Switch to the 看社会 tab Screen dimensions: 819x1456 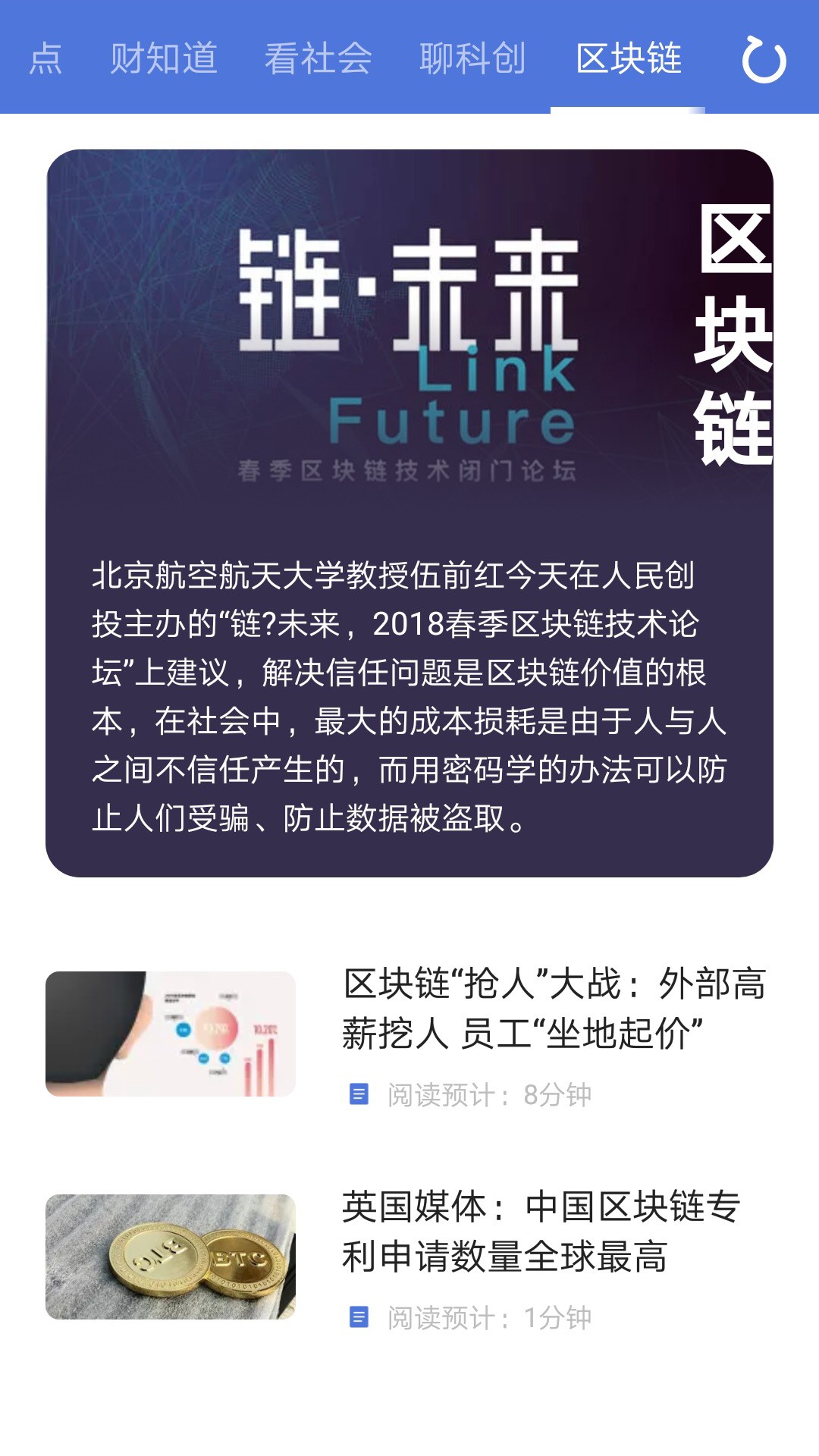318,58
